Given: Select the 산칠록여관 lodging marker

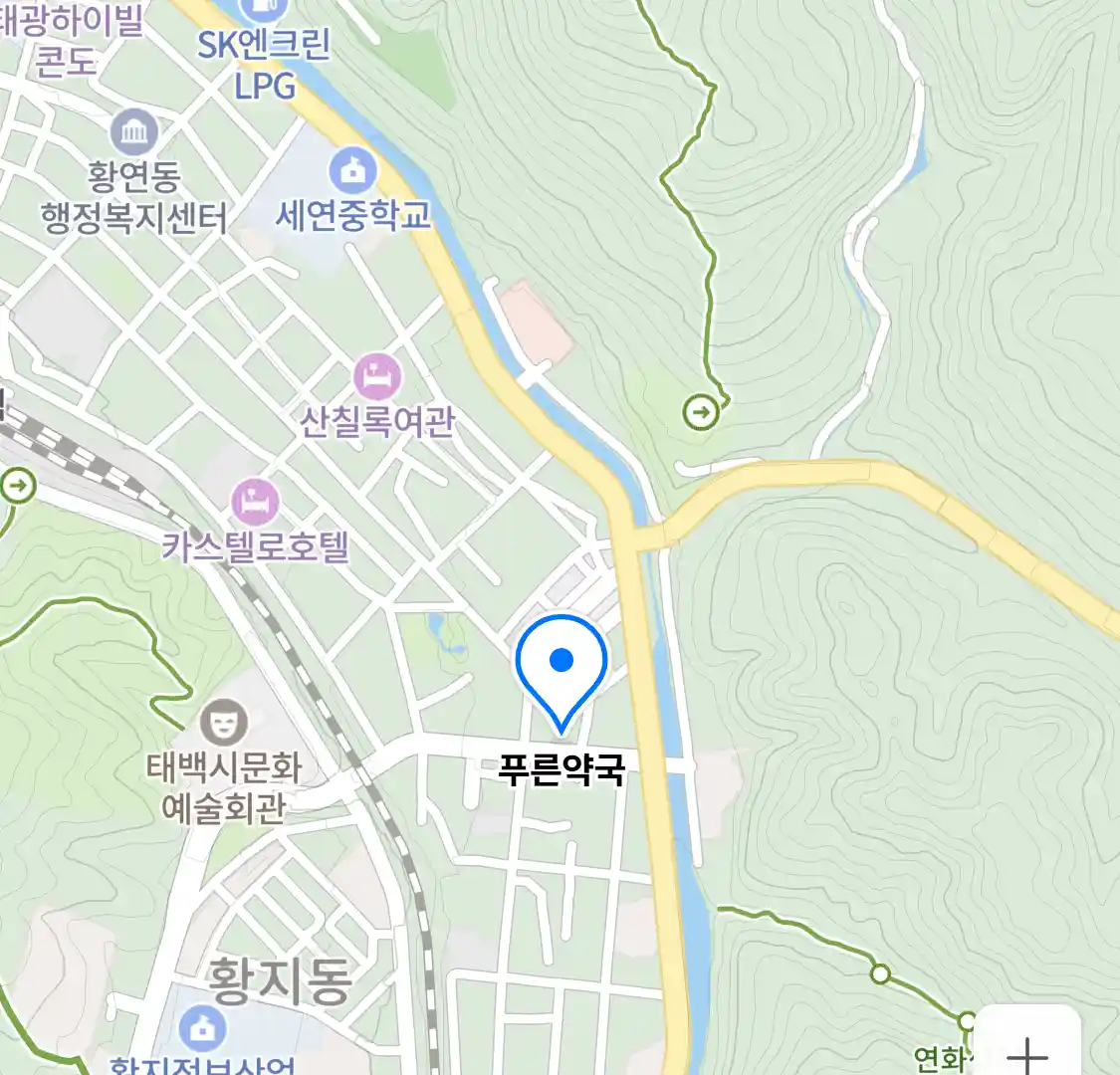Looking at the screenshot, I should (377, 378).
